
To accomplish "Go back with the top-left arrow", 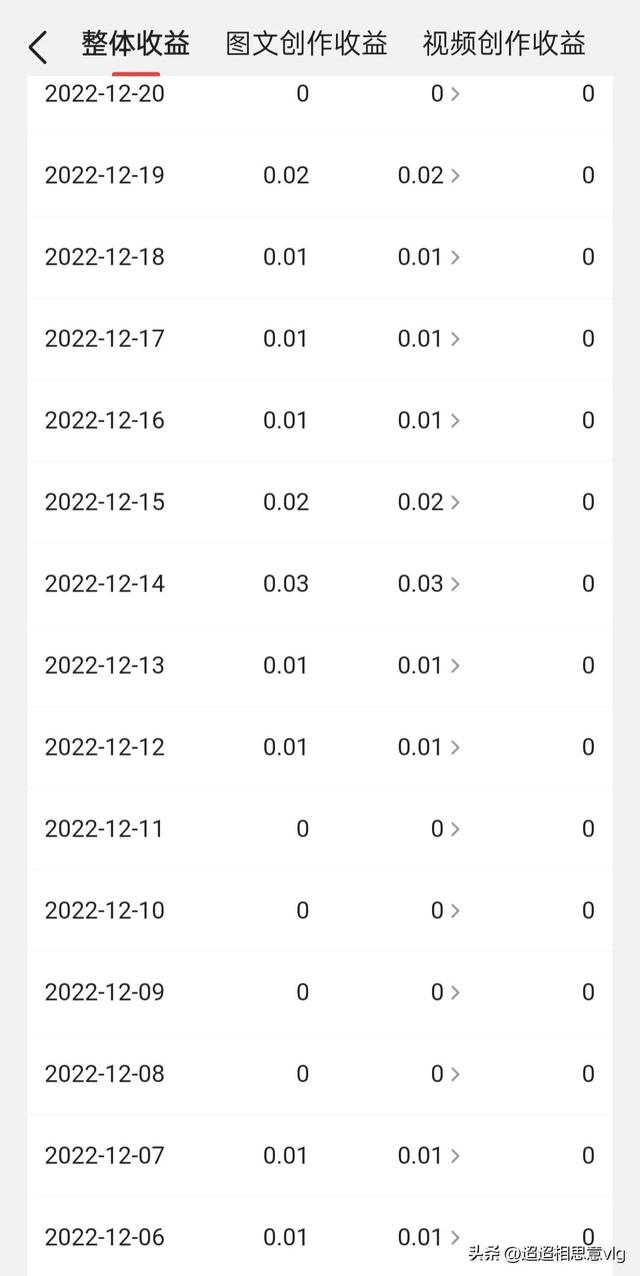I will 38,47.
